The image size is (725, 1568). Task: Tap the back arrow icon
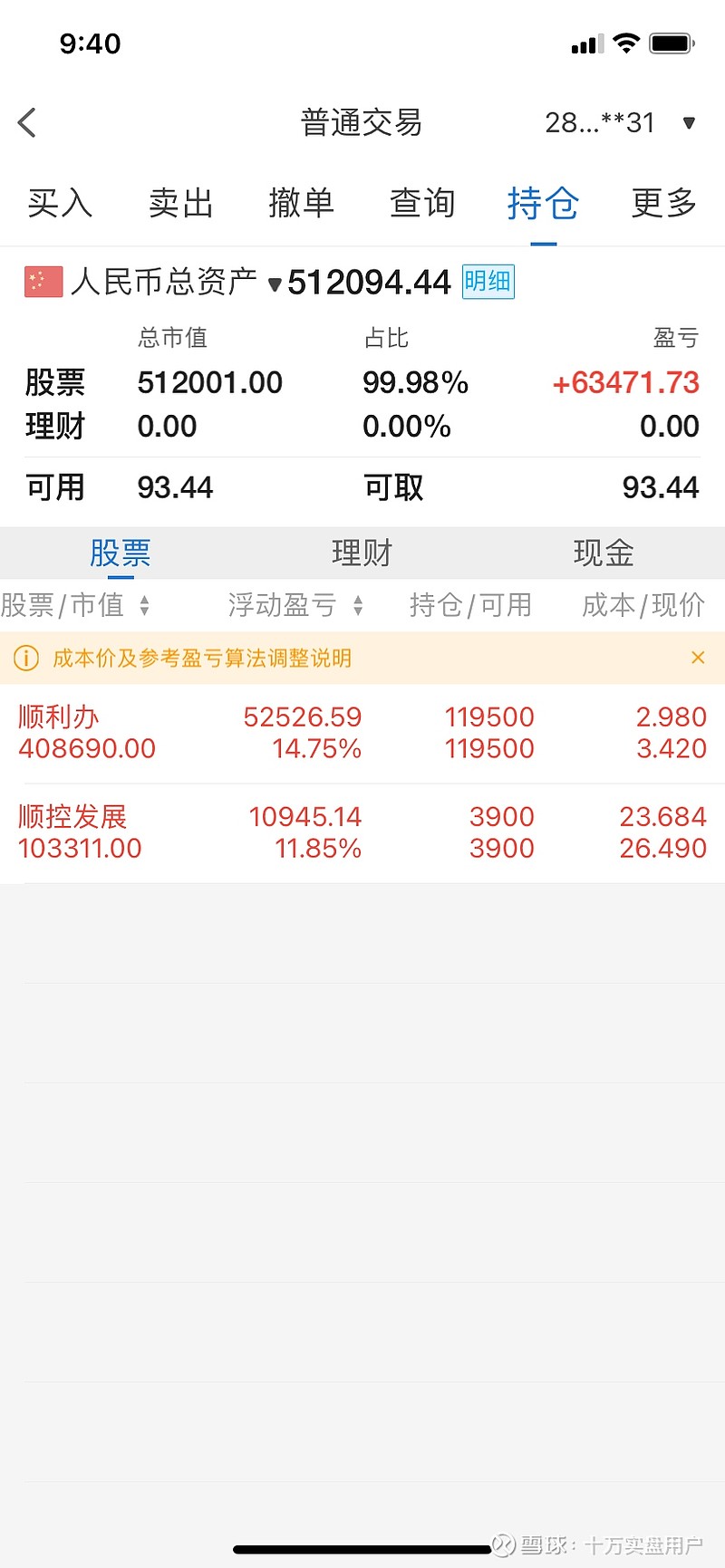click(x=27, y=121)
